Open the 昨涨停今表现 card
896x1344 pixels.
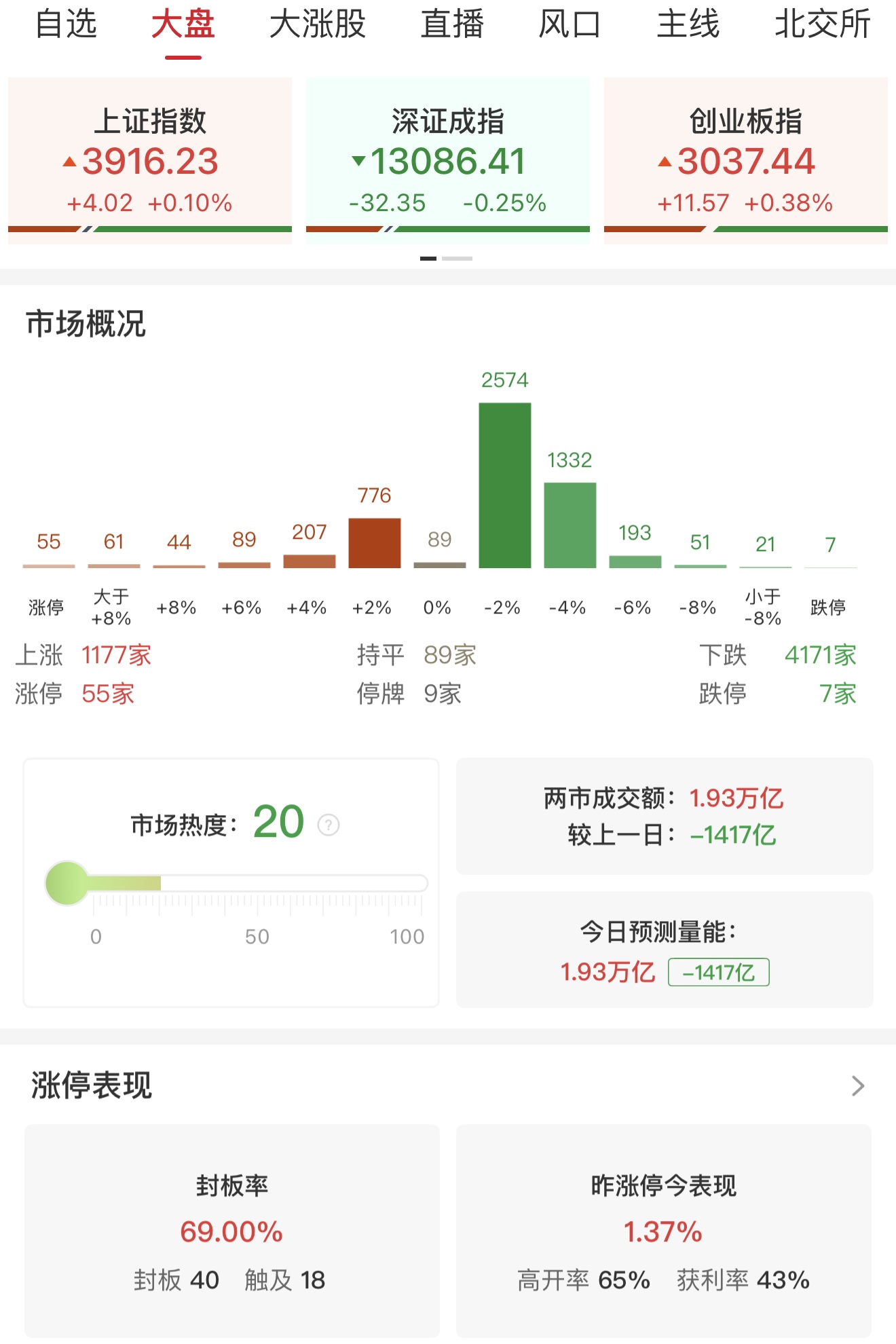tap(663, 1230)
